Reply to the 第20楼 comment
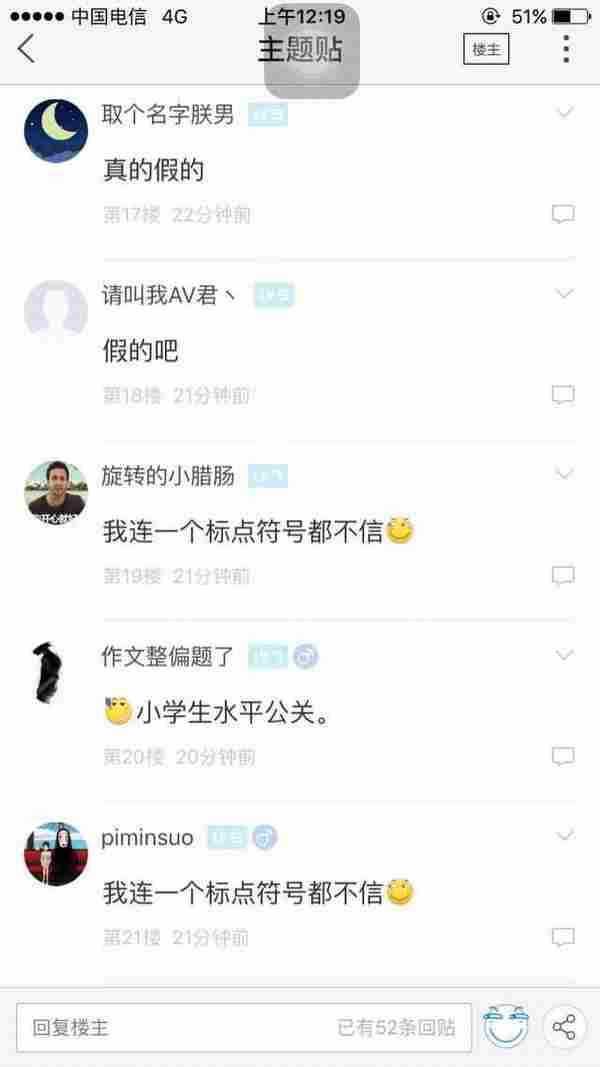 point(564,757)
